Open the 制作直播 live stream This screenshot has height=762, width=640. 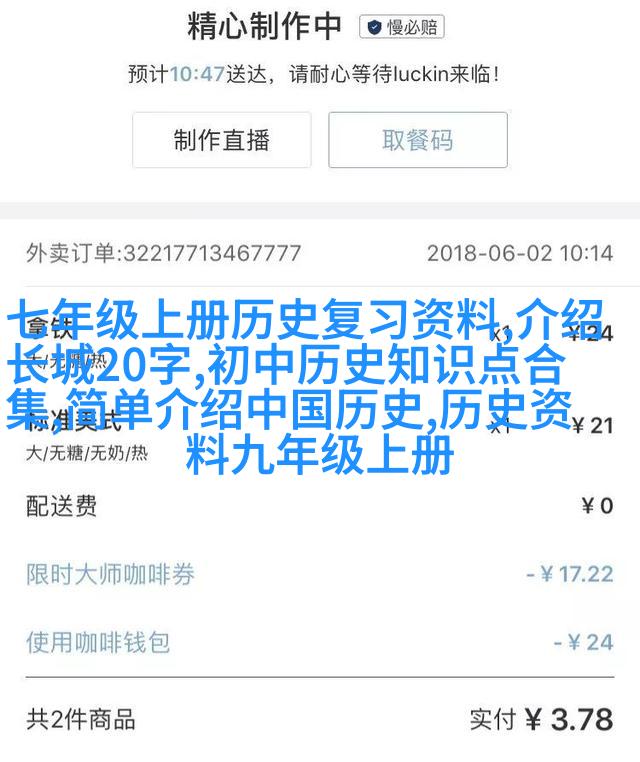221,140
